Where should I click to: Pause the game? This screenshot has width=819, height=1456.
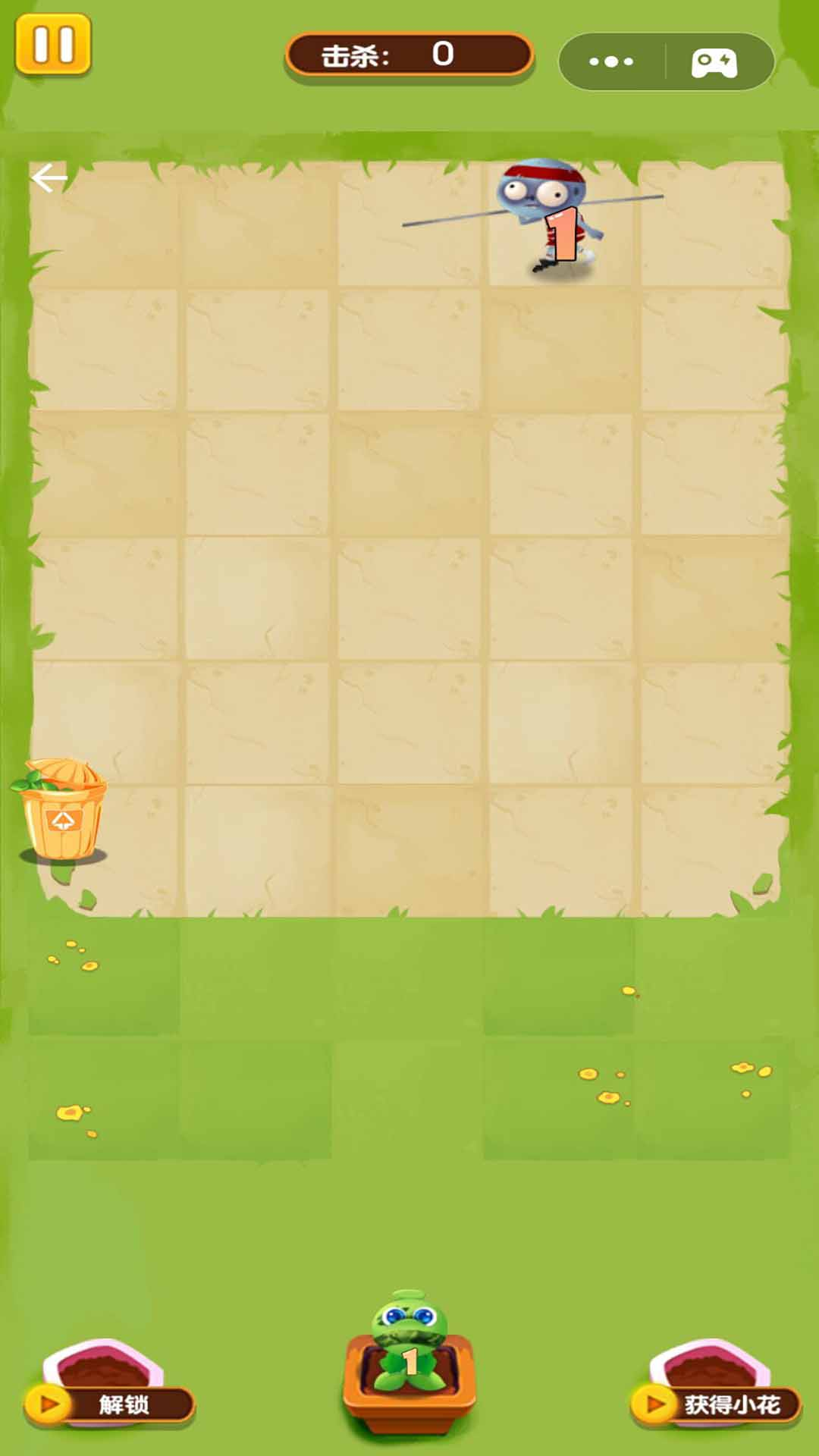[53, 44]
